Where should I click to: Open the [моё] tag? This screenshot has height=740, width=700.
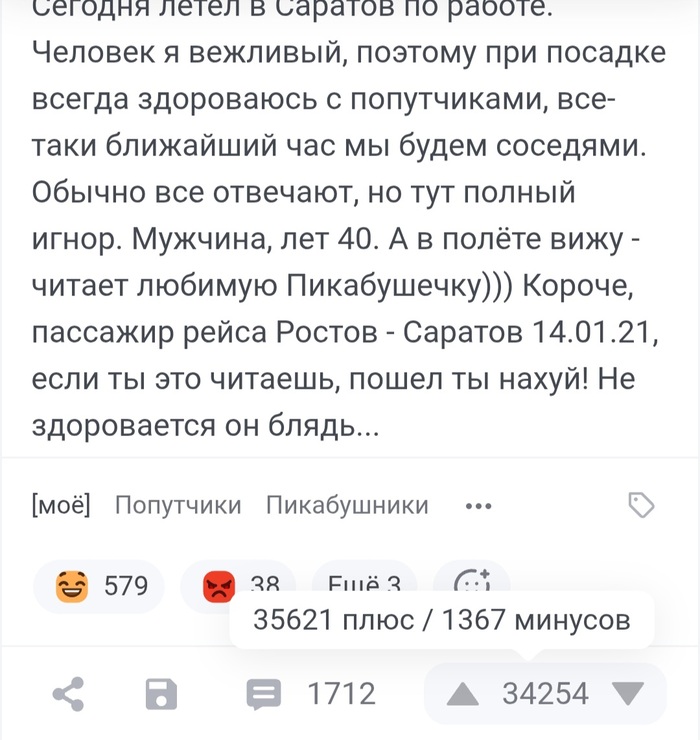60,506
